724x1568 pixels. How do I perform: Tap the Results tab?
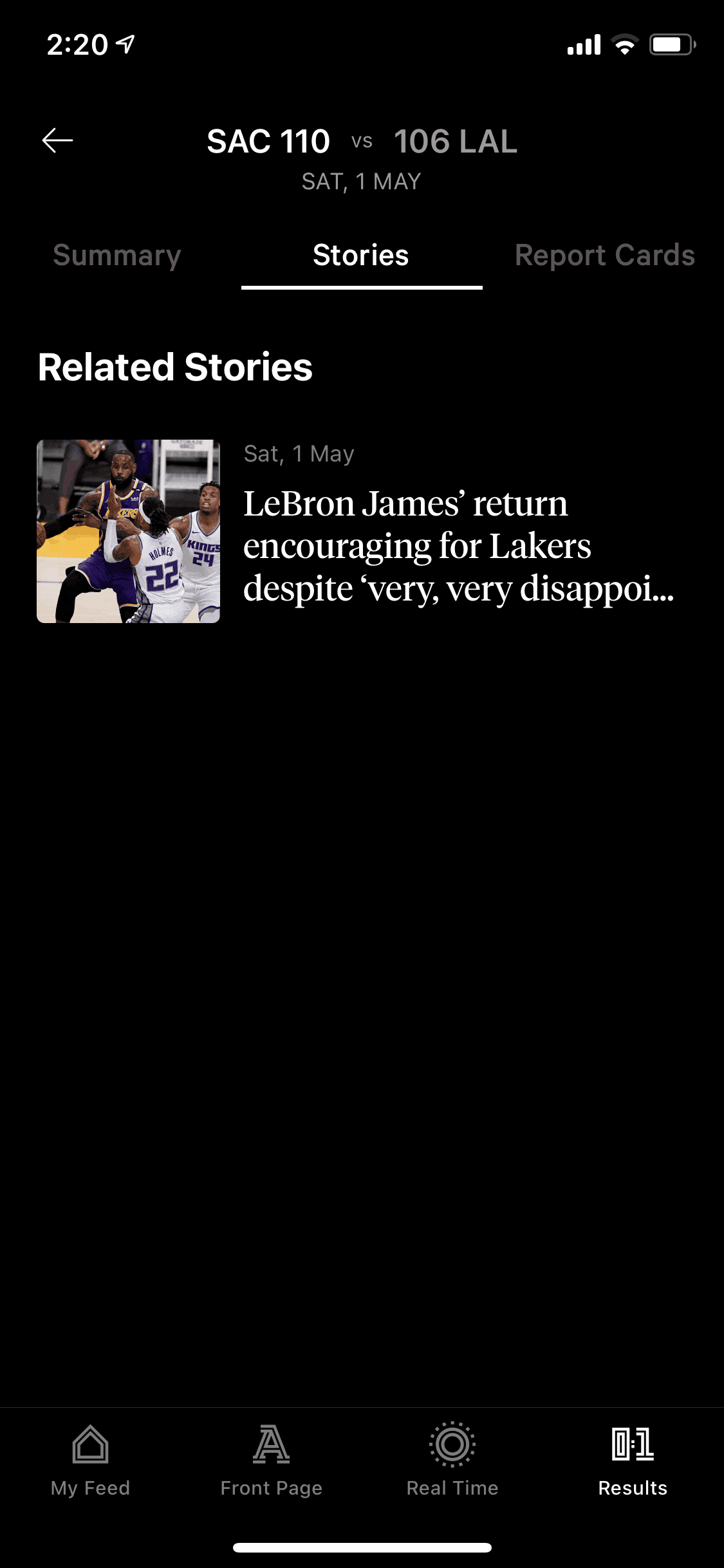click(x=633, y=1460)
